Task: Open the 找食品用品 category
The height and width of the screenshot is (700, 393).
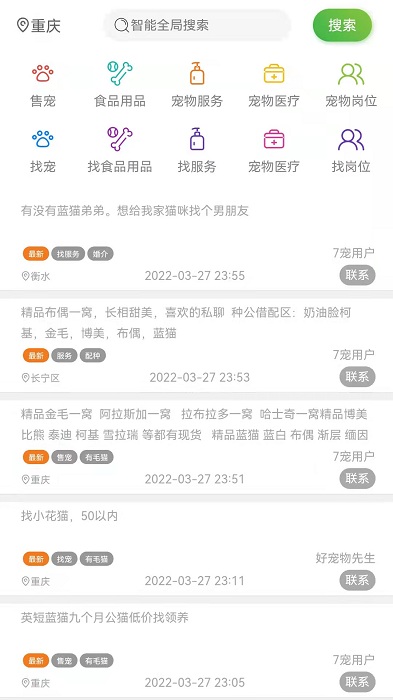Action: (x=120, y=151)
